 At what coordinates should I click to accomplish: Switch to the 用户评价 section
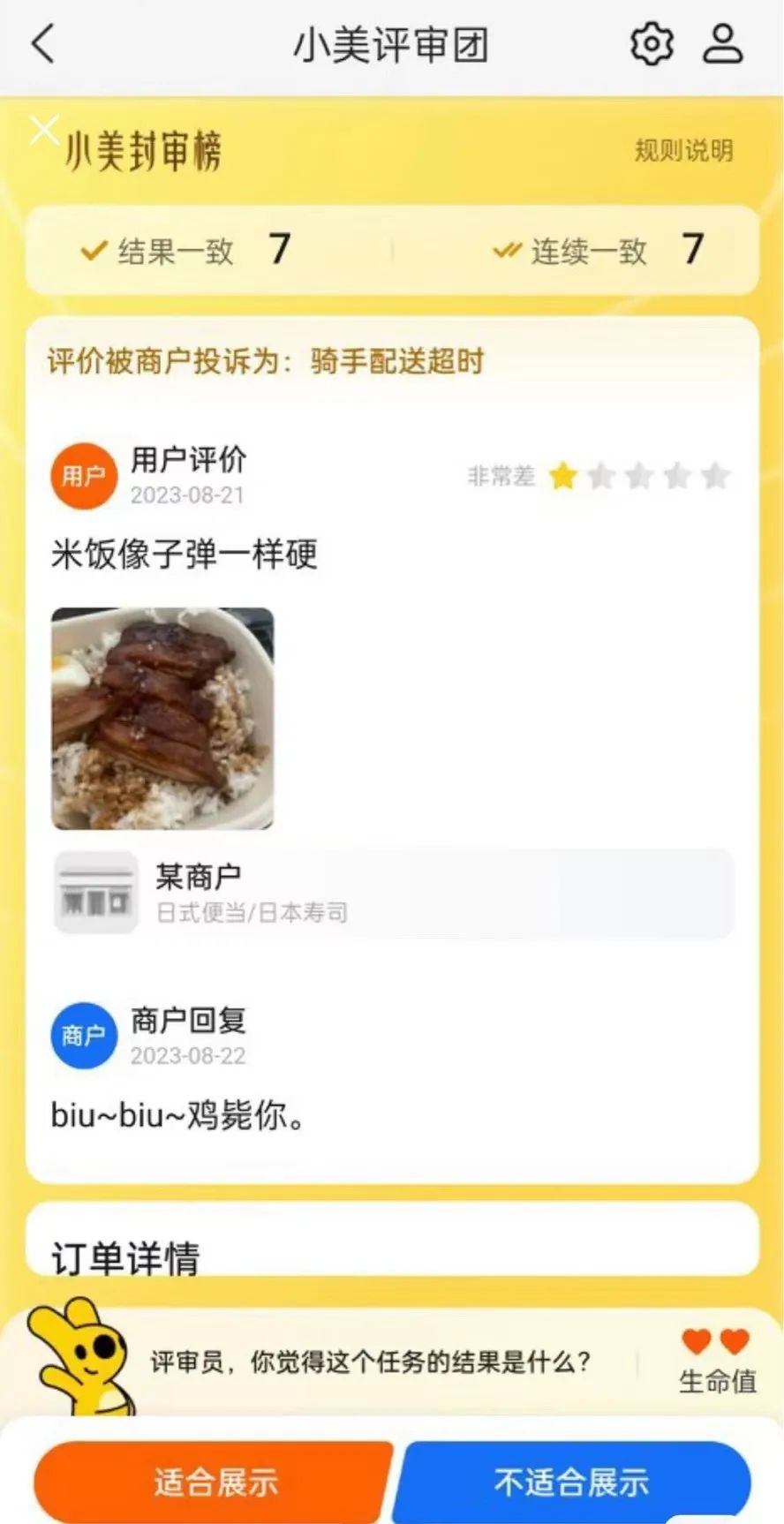tap(188, 460)
